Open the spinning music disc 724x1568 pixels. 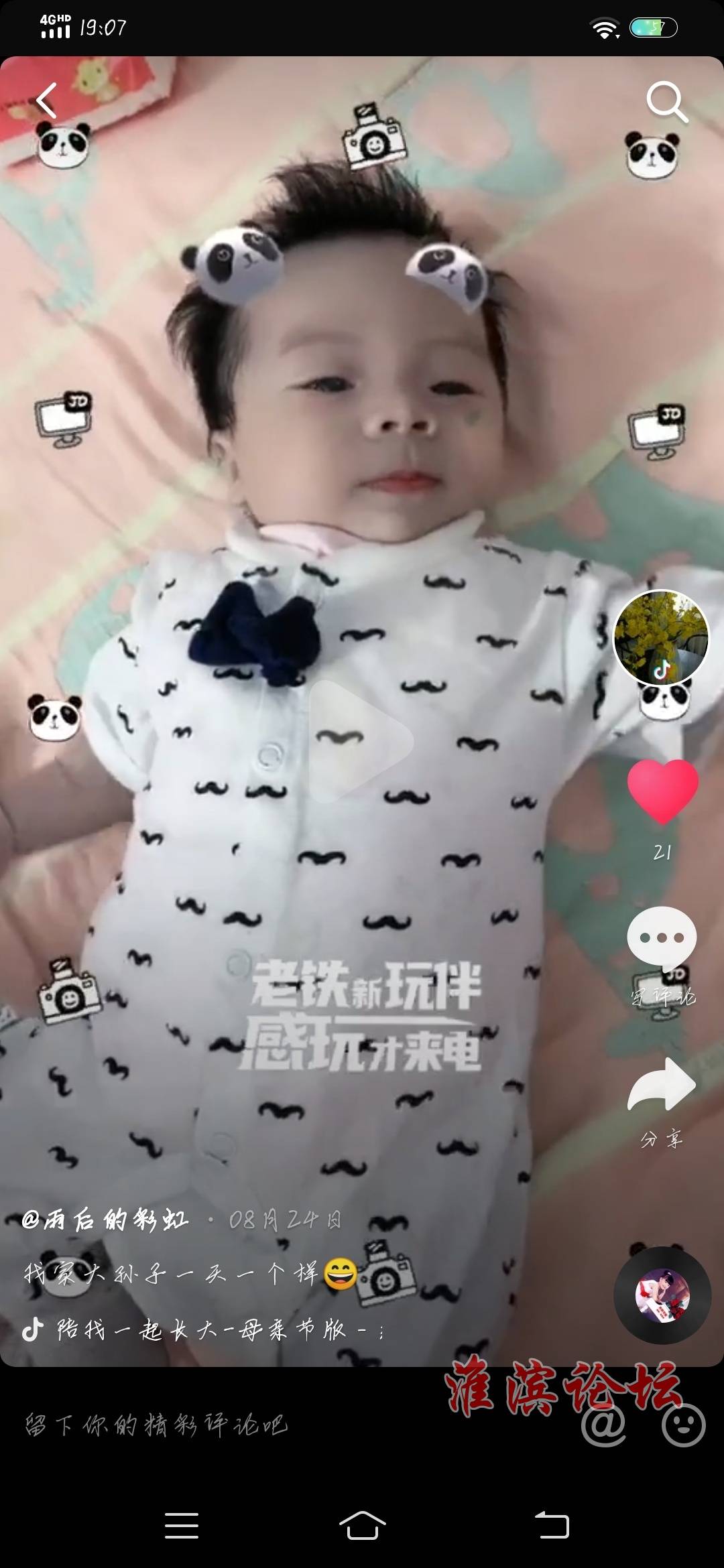click(x=662, y=1295)
